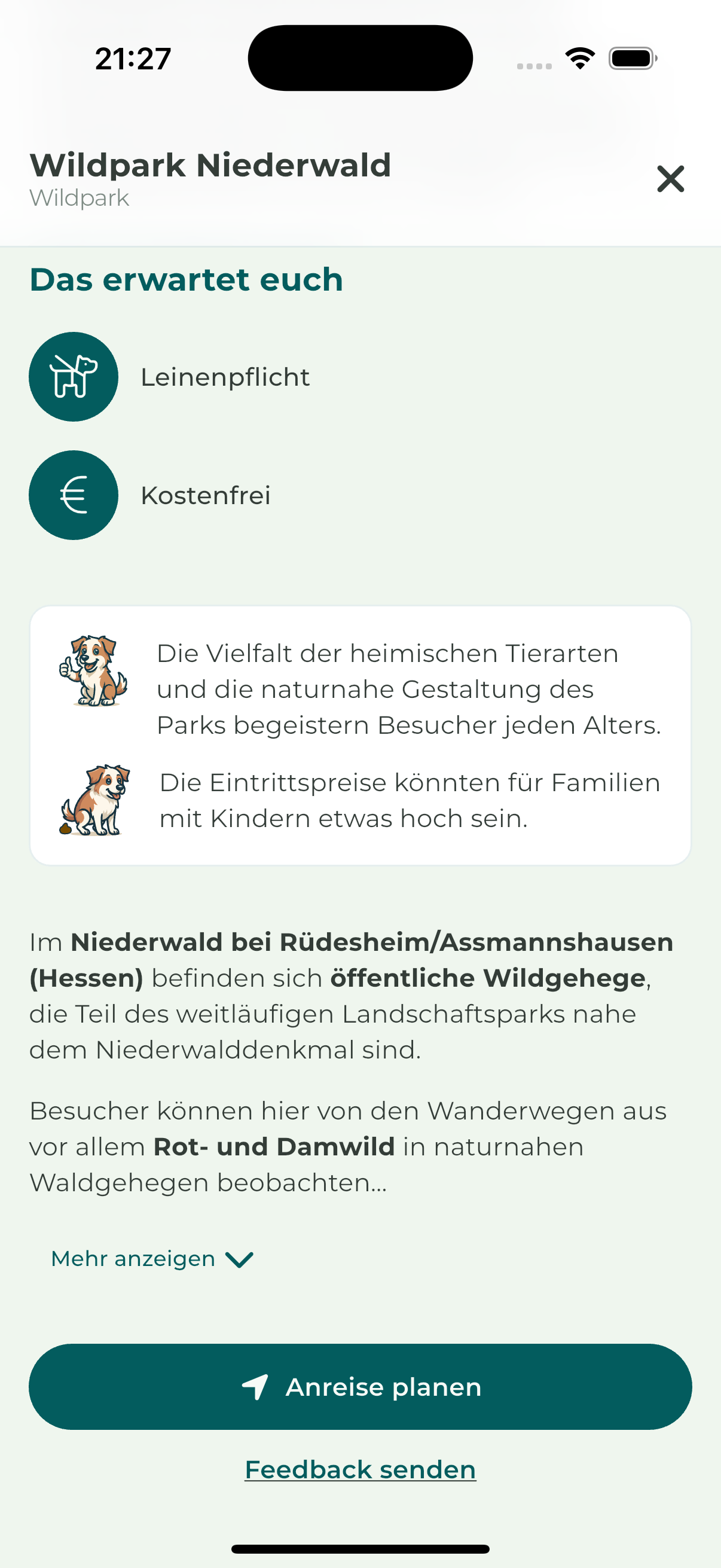This screenshot has height=1568, width=721.
Task: Open the Feedback senden link
Action: pos(360,1469)
